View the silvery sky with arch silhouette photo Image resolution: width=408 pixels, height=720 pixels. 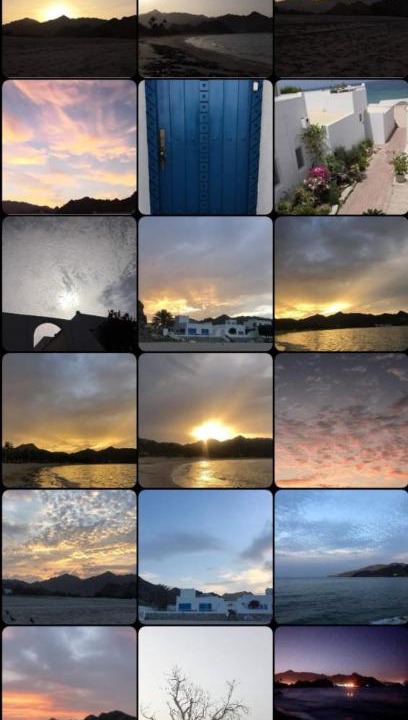69,284
